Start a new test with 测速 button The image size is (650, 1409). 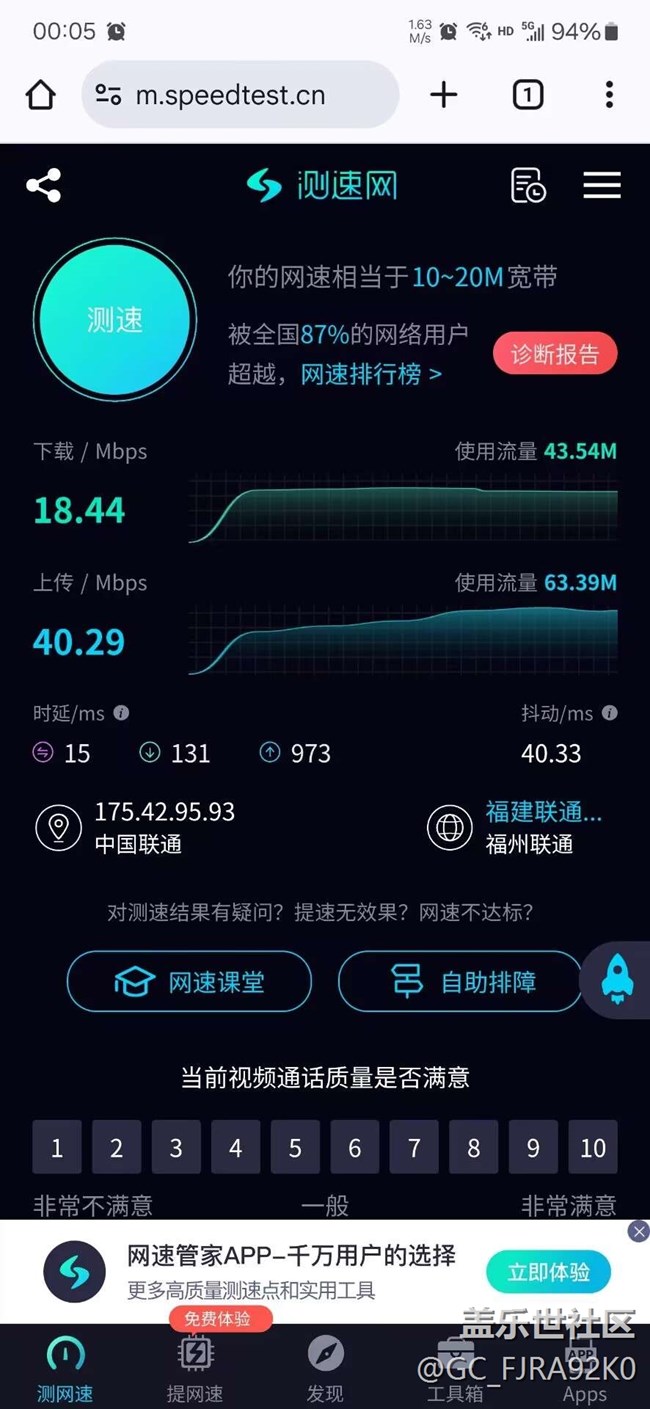click(x=114, y=320)
